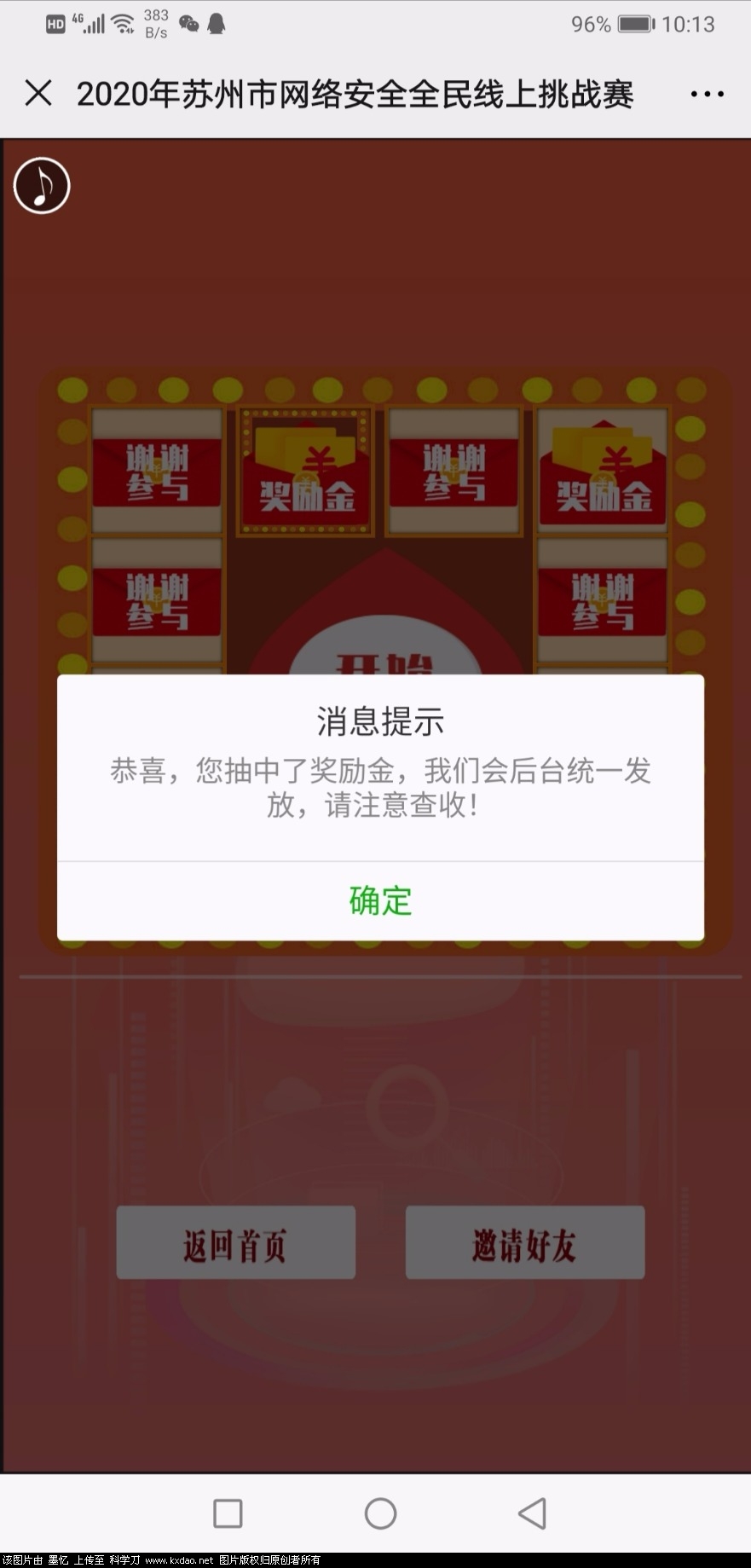Image resolution: width=751 pixels, height=1568 pixels.
Task: Confirm the prize message with 确定
Action: coord(380,900)
